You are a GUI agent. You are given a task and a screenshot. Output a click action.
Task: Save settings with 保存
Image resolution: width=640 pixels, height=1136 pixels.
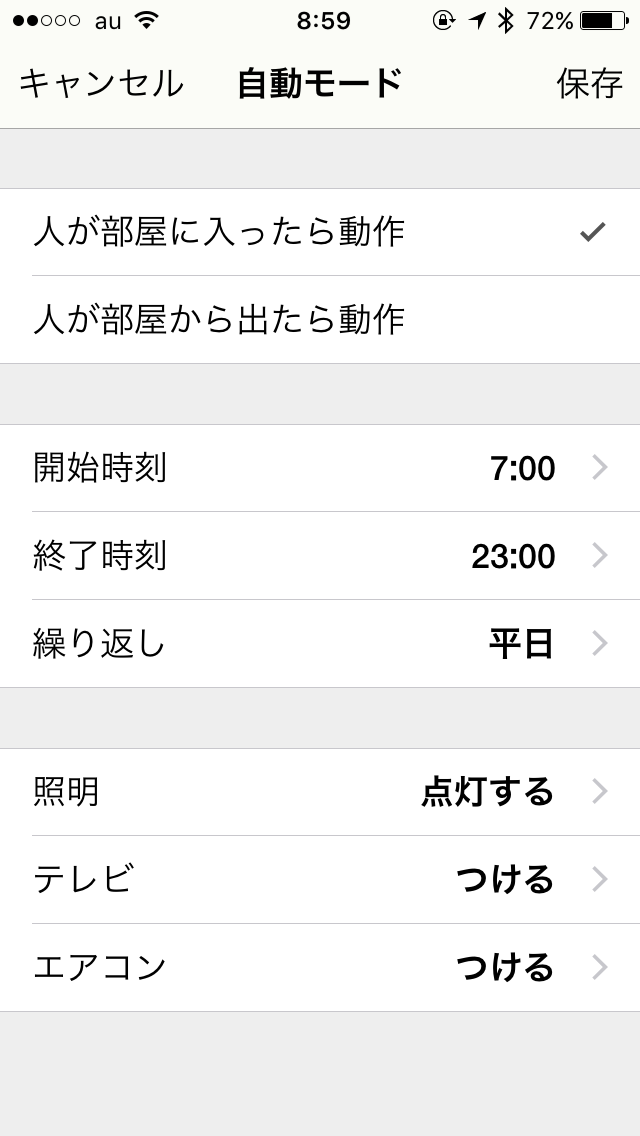[x=589, y=84]
